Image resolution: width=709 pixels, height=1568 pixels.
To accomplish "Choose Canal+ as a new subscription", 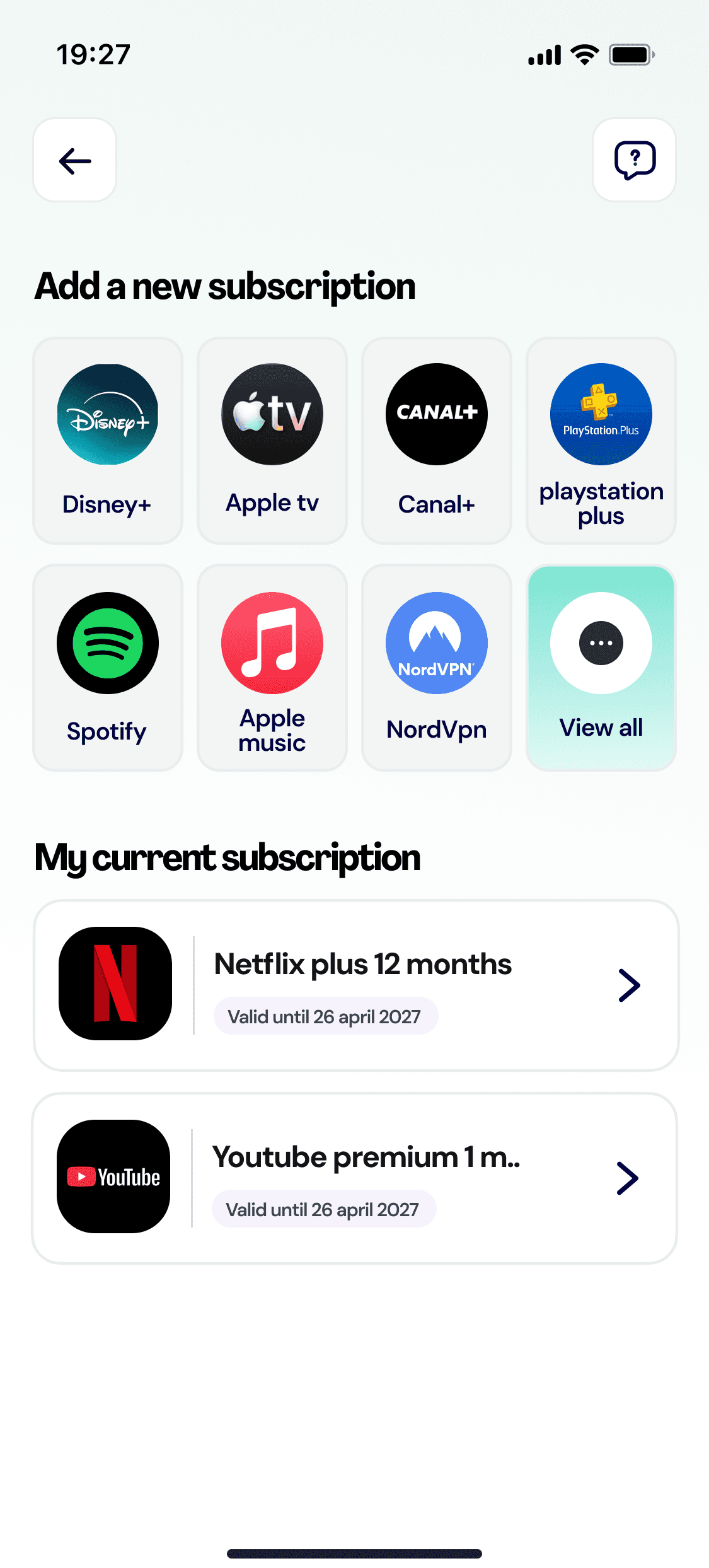I will click(x=437, y=441).
